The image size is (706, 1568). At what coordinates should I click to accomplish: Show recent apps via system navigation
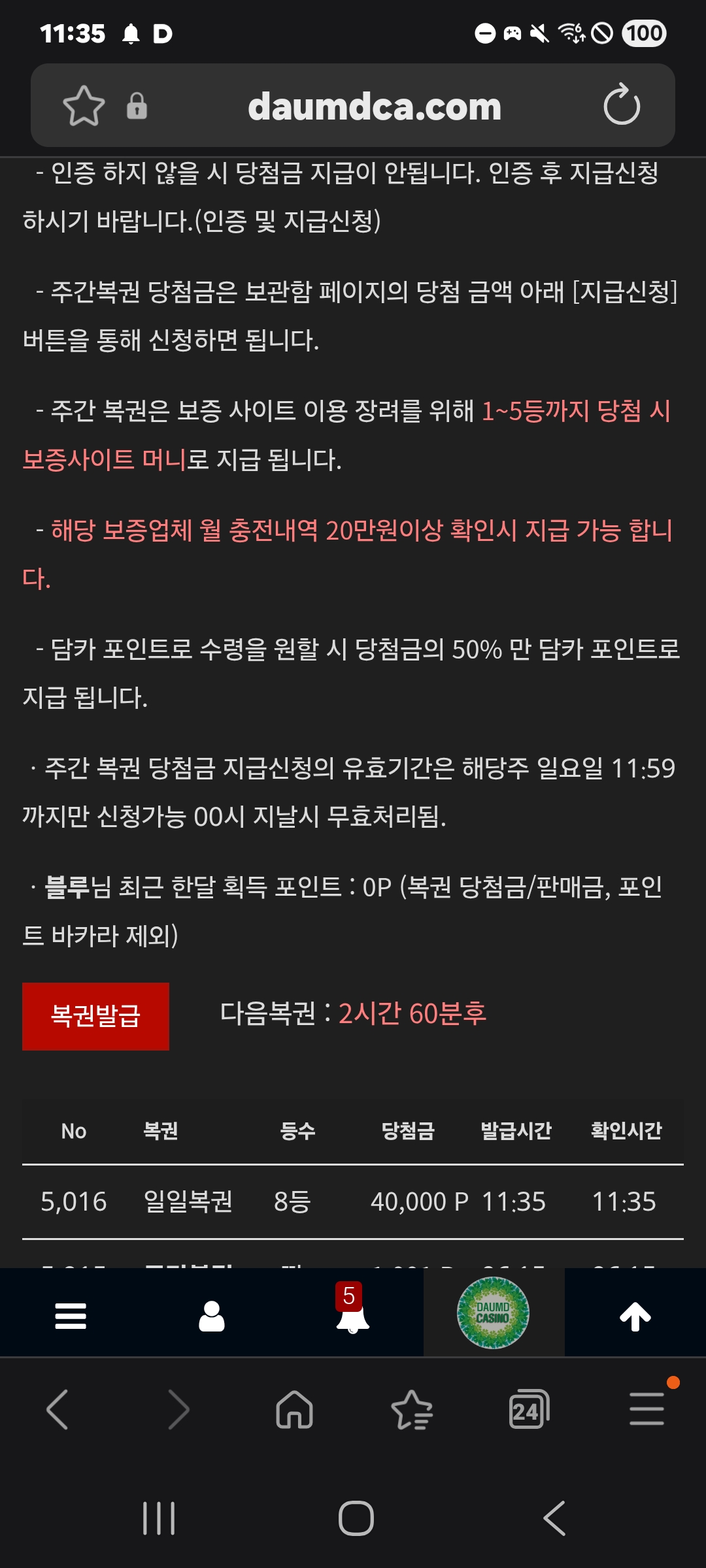[159, 1518]
